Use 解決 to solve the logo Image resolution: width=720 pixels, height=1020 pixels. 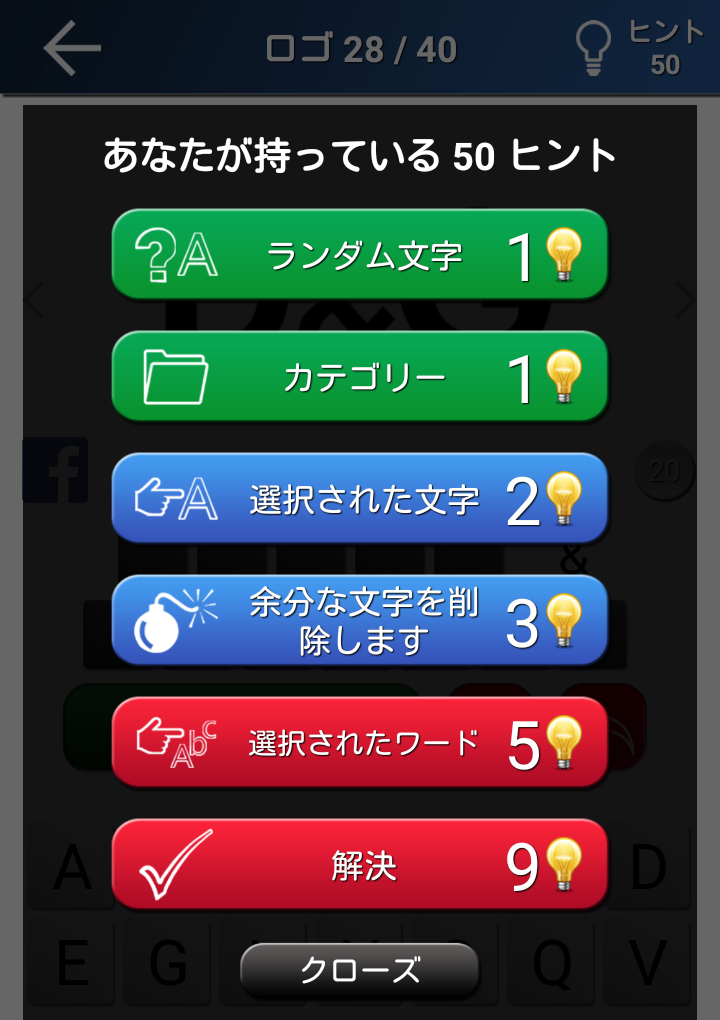tap(360, 864)
